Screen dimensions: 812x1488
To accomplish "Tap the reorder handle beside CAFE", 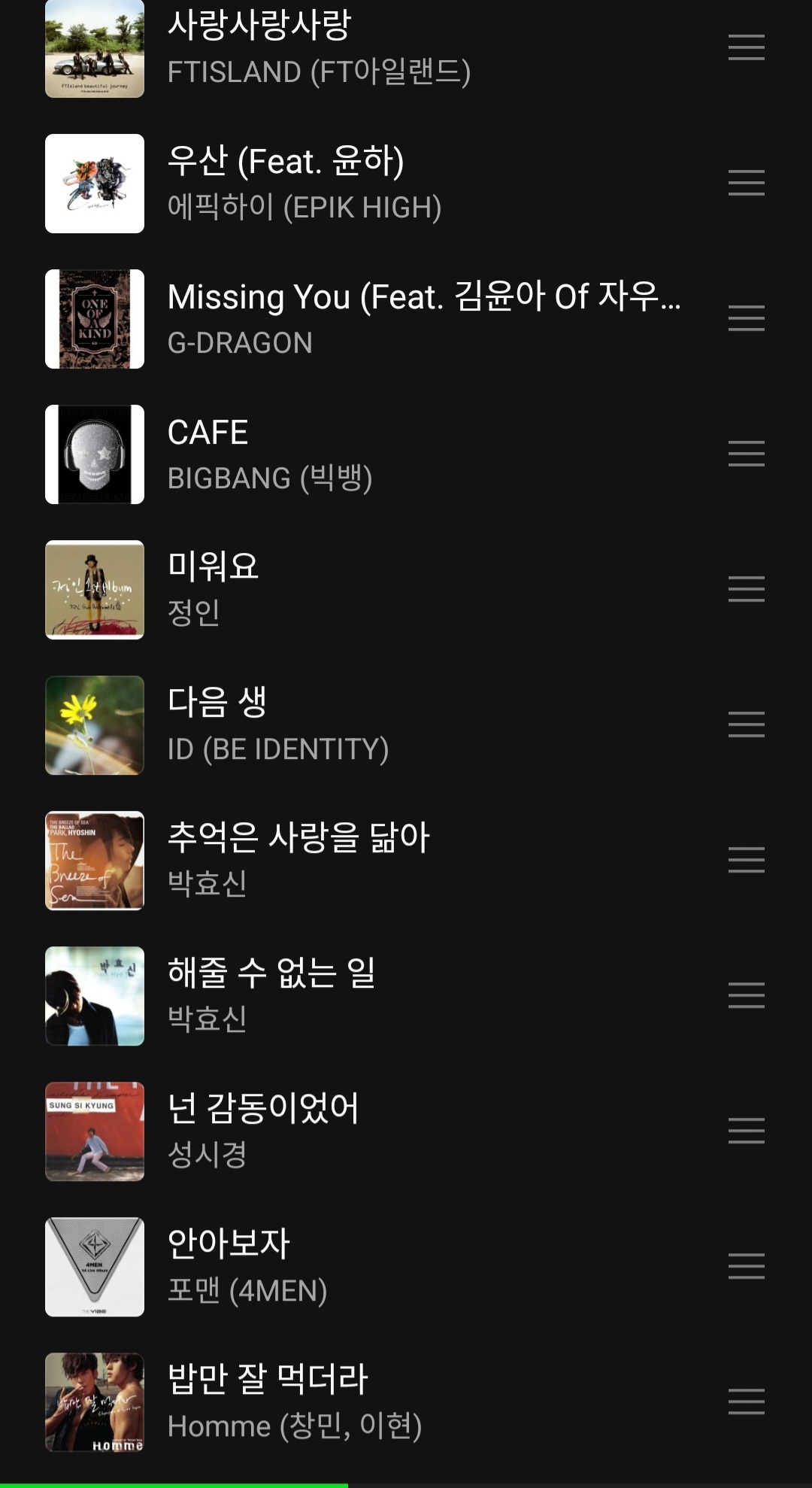I will [746, 454].
